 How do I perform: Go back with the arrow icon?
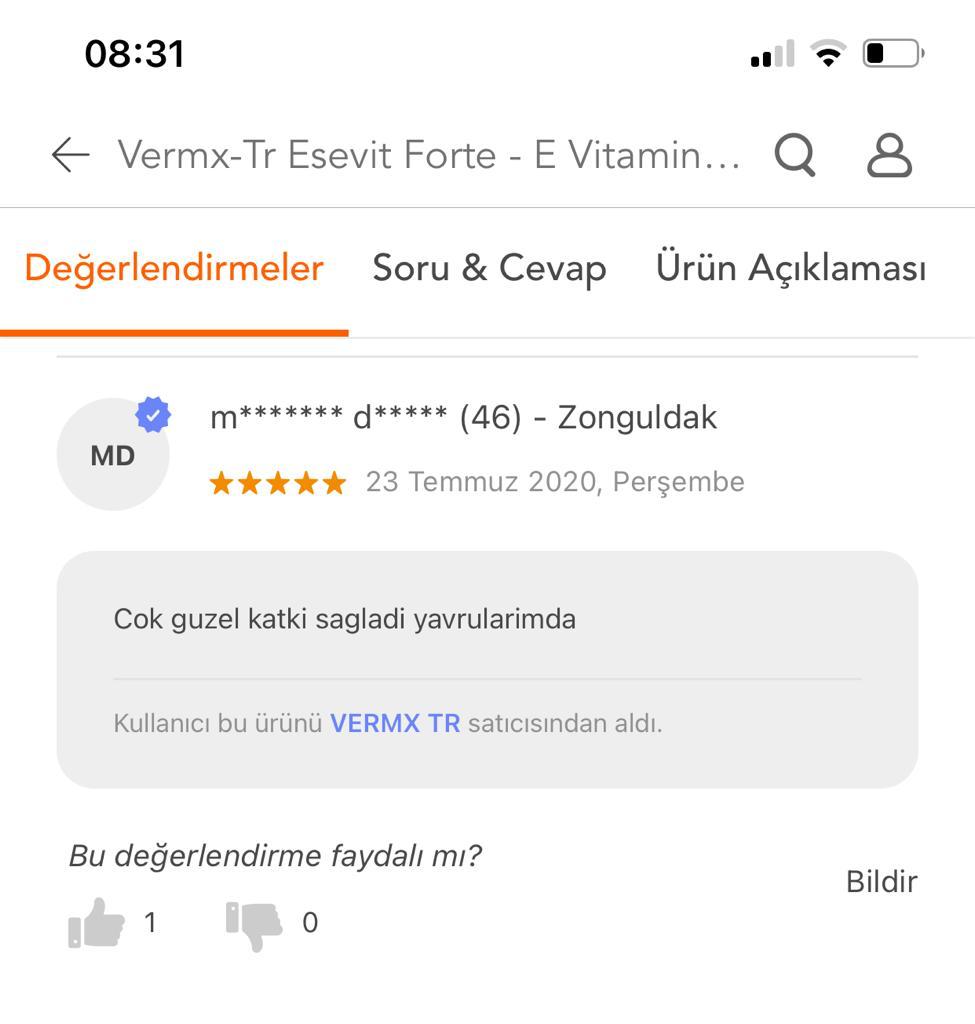[70, 155]
